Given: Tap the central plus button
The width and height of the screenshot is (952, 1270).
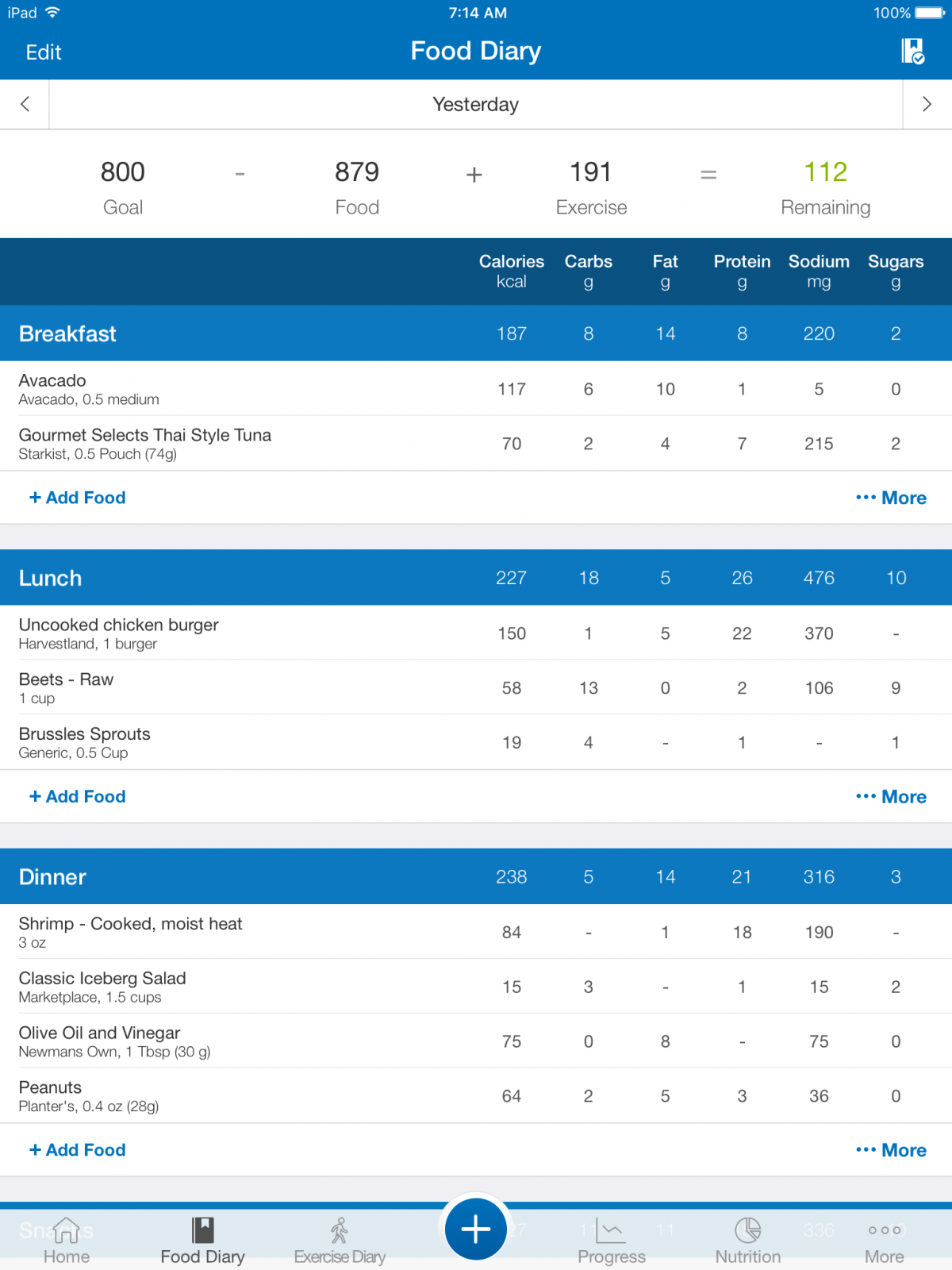Looking at the screenshot, I should point(476,1229).
